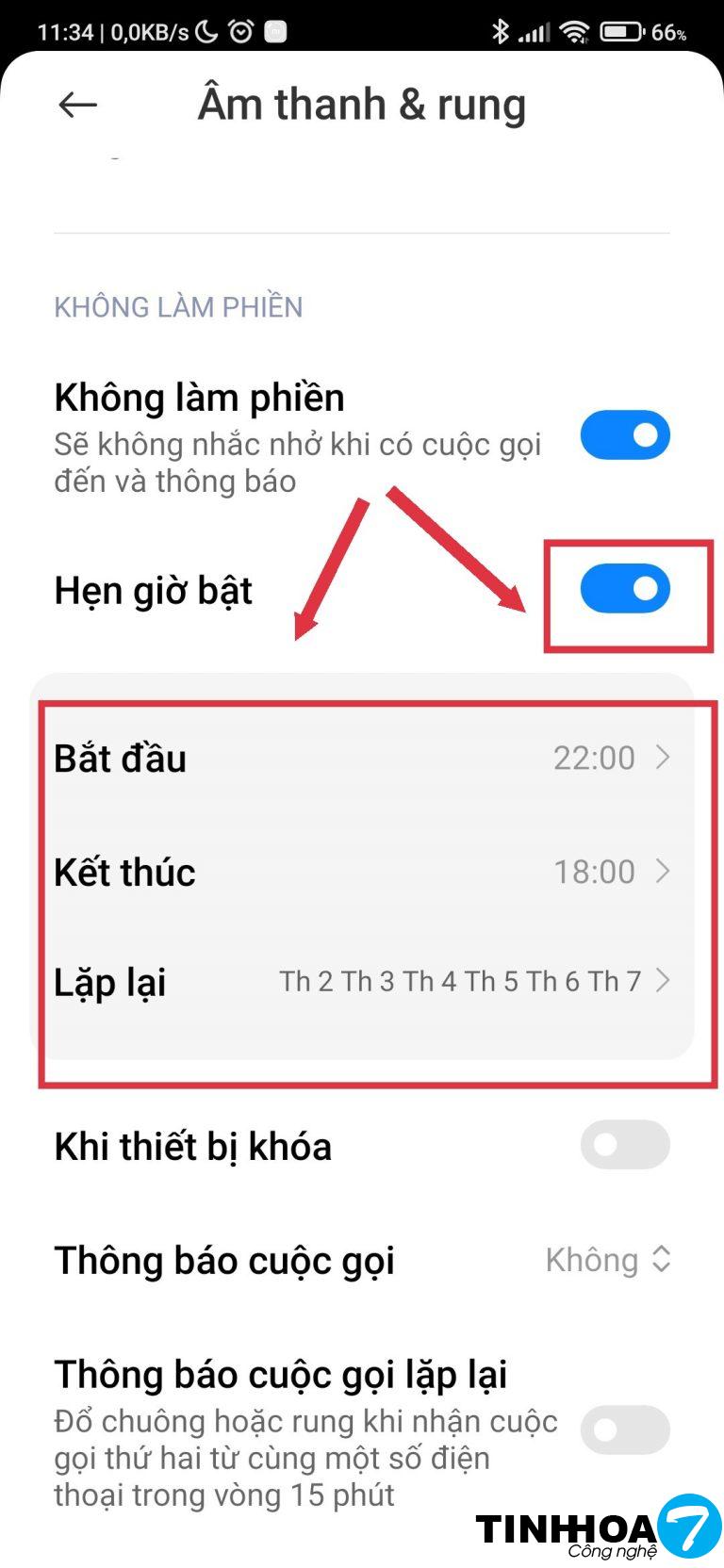The height and width of the screenshot is (1568, 724).
Task: Enable the Khi thiết bị khóa switch
Action: 624,1144
